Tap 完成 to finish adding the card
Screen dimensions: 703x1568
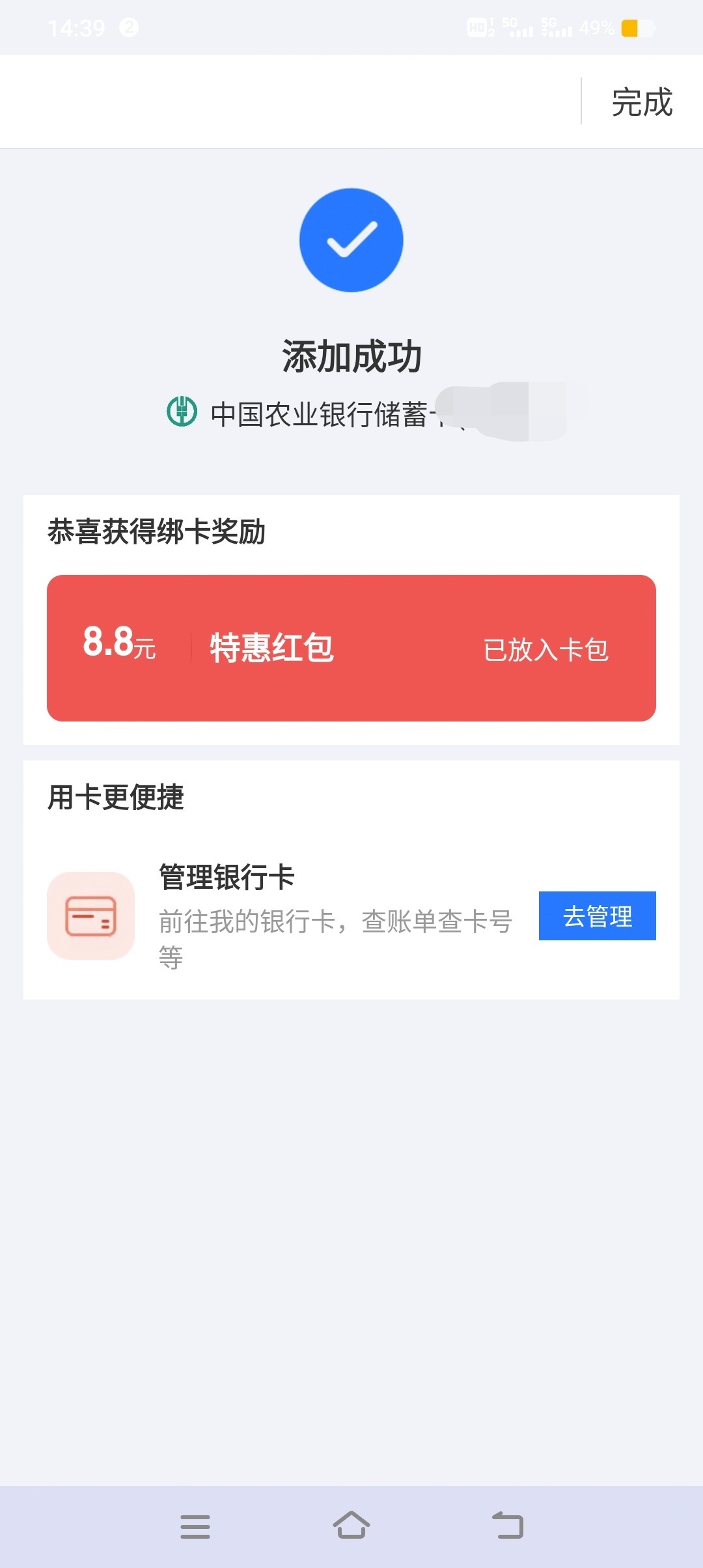point(642,102)
